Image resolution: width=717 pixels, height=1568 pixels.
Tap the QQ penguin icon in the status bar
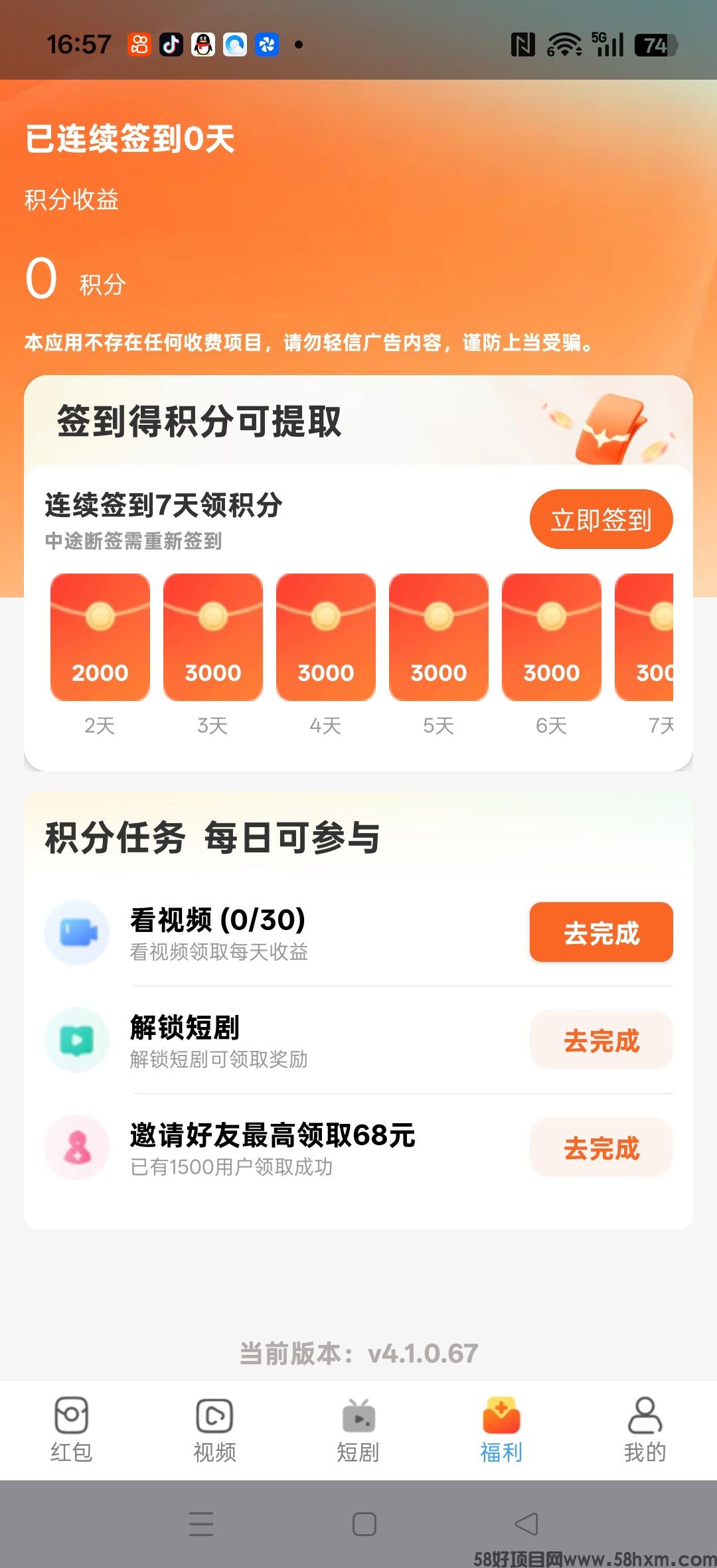tap(203, 44)
